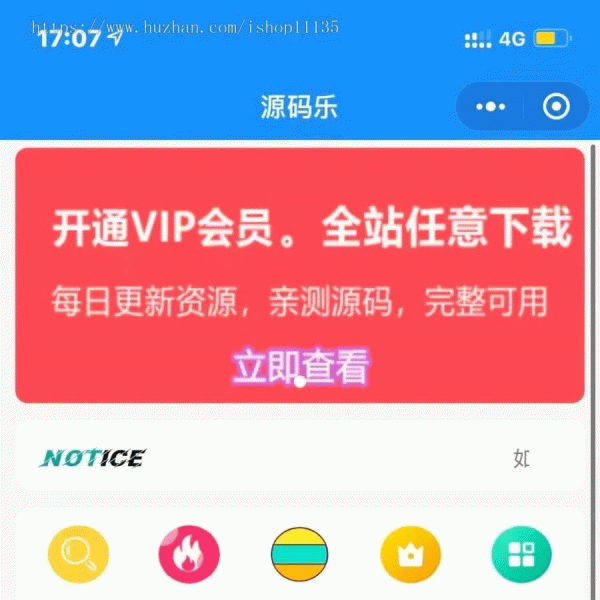
Task: Open the red flame hot icon
Action: click(x=189, y=554)
